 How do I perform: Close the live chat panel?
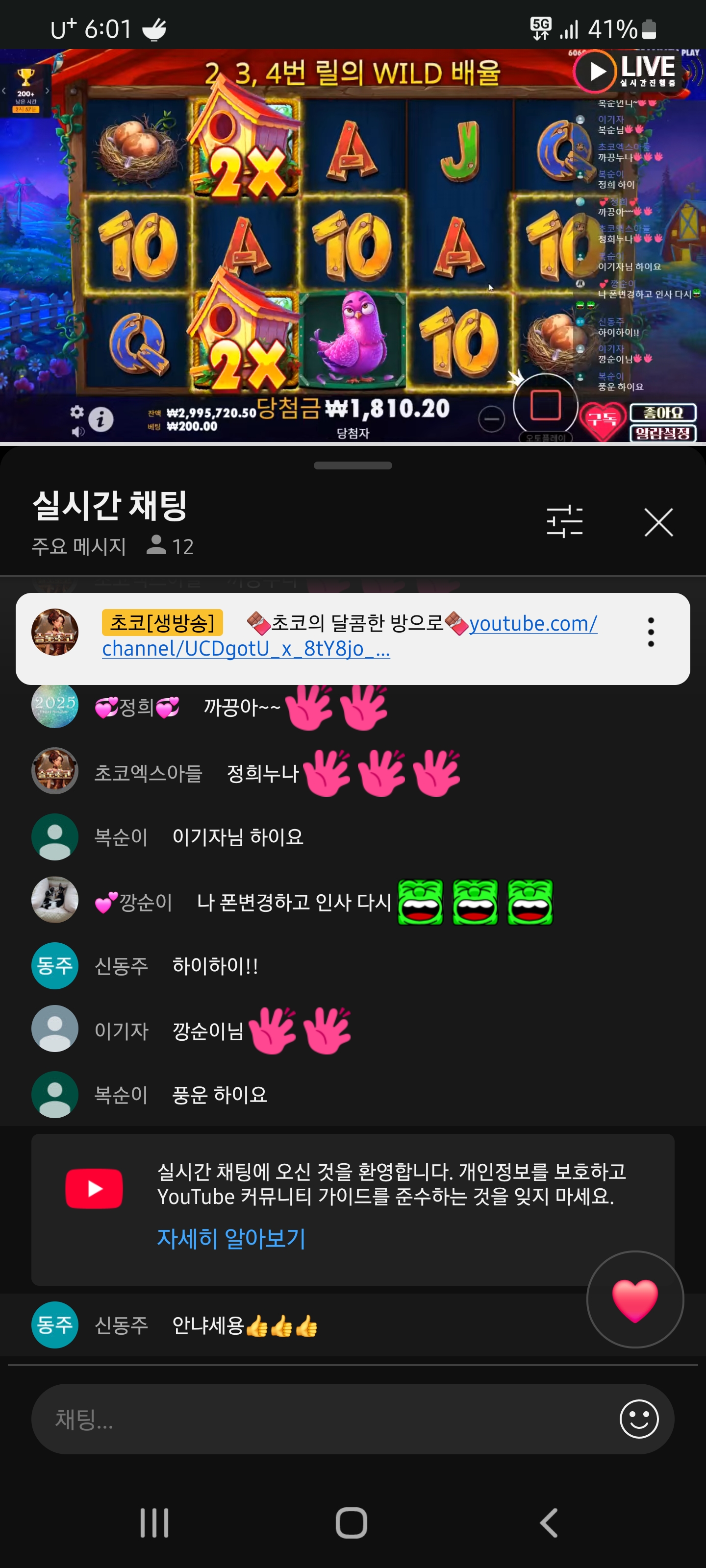coord(658,523)
